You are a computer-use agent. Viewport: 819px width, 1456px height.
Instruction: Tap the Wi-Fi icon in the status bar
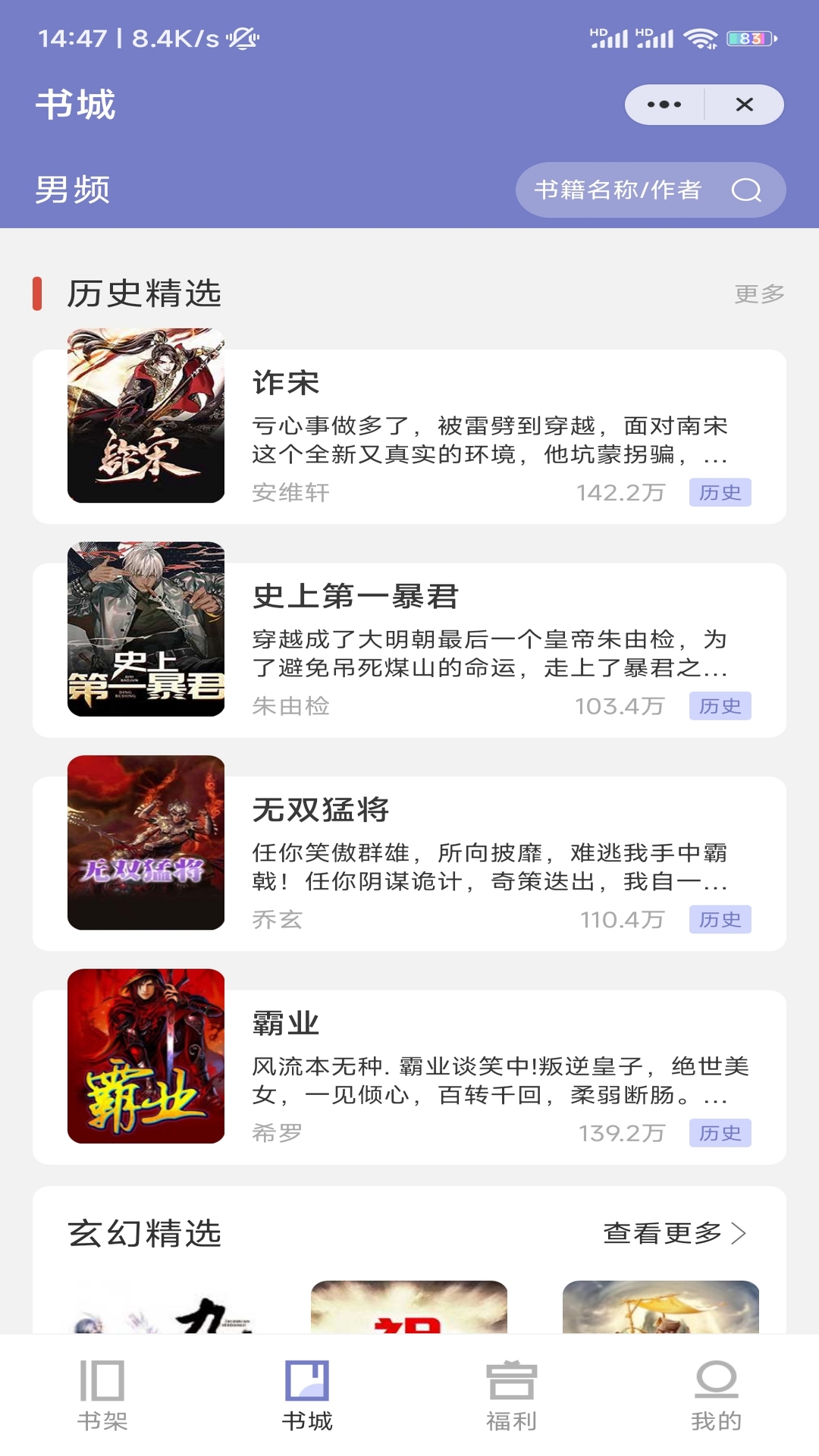pyautogui.click(x=700, y=36)
